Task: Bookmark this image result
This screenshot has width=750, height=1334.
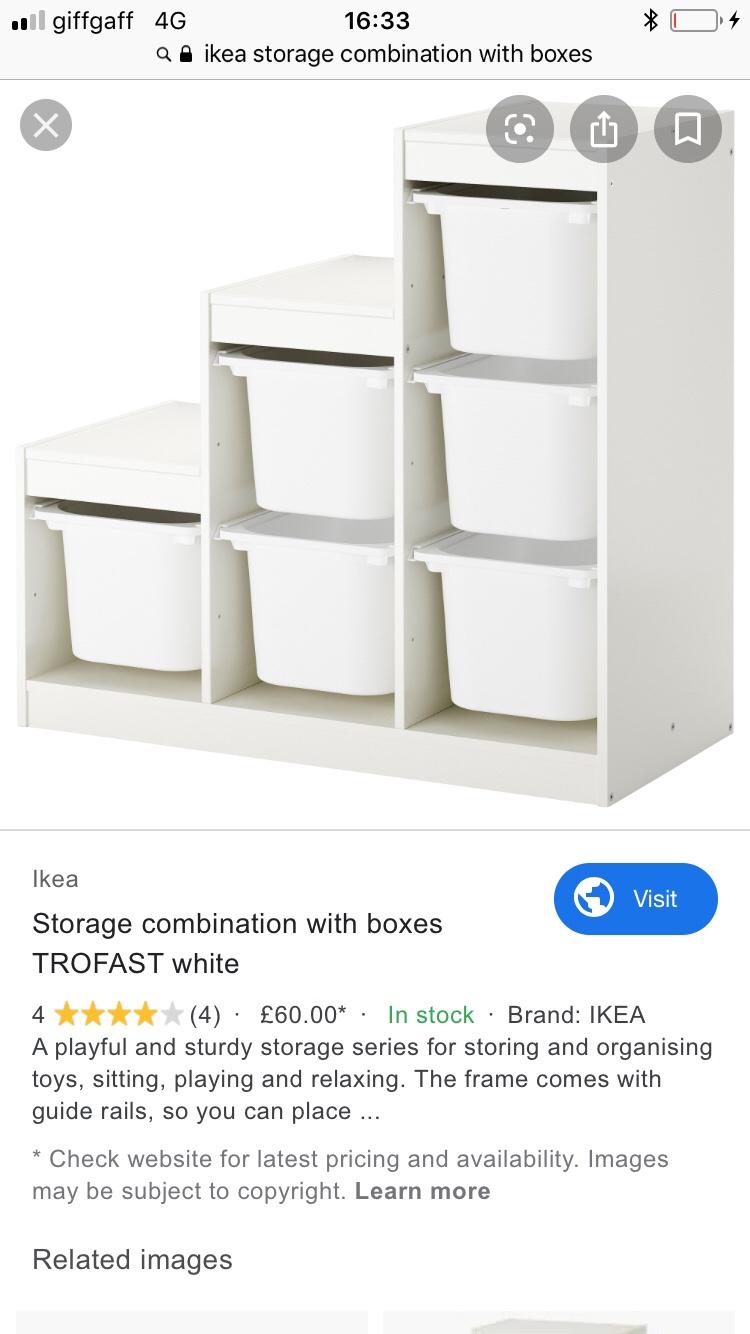Action: 687,129
